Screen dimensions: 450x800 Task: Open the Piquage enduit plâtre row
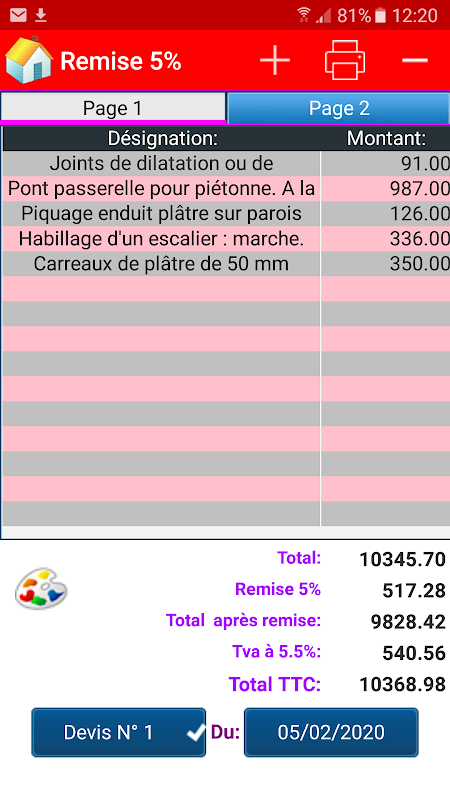pyautogui.click(x=226, y=214)
